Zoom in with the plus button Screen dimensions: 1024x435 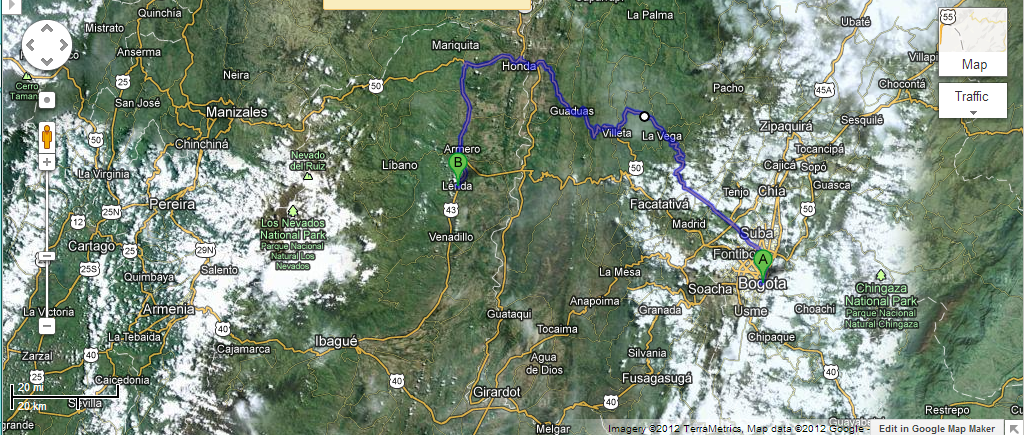pos(46,161)
